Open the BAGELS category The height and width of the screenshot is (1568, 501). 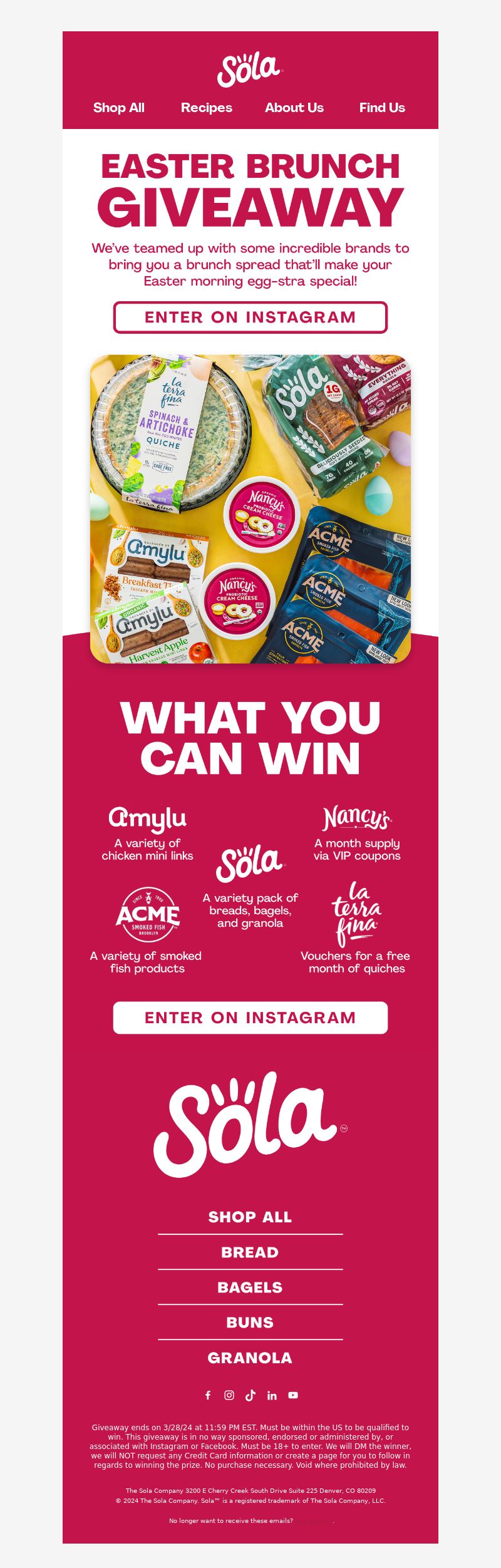250,1287
